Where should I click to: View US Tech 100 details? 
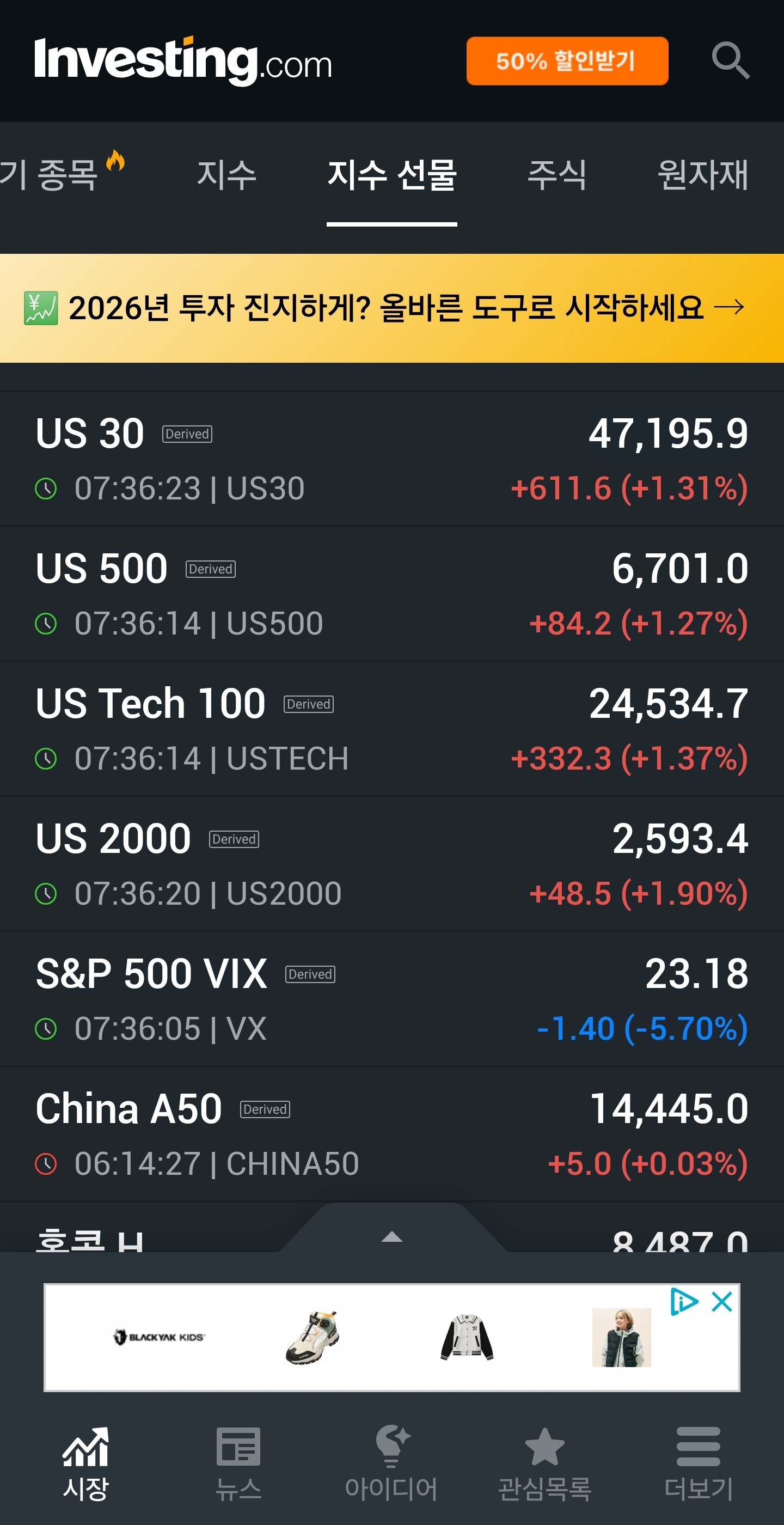point(391,729)
